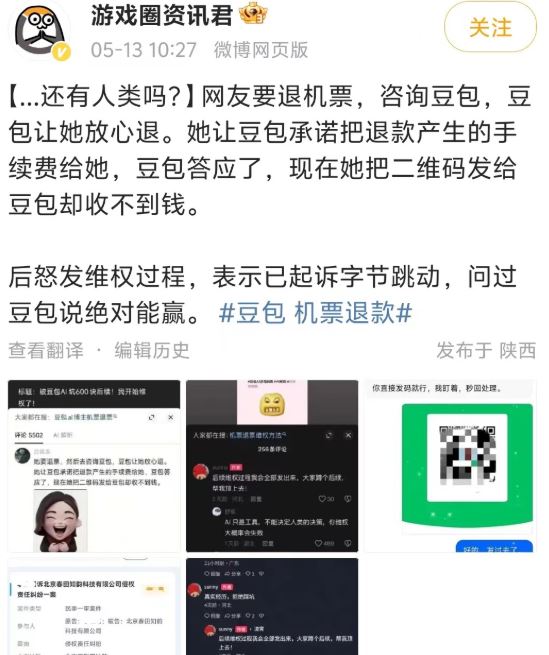
Task: View the post's 编辑历史
Action: click(x=152, y=350)
